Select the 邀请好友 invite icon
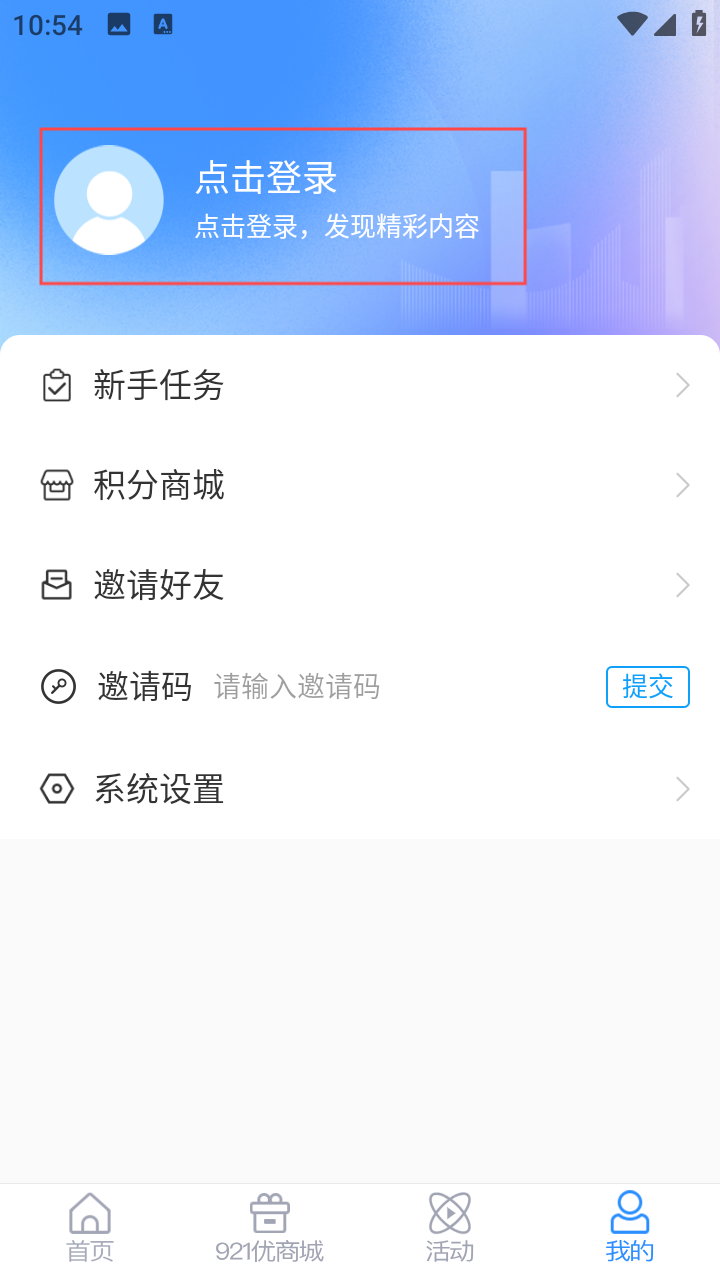The image size is (720, 1280). [57, 585]
